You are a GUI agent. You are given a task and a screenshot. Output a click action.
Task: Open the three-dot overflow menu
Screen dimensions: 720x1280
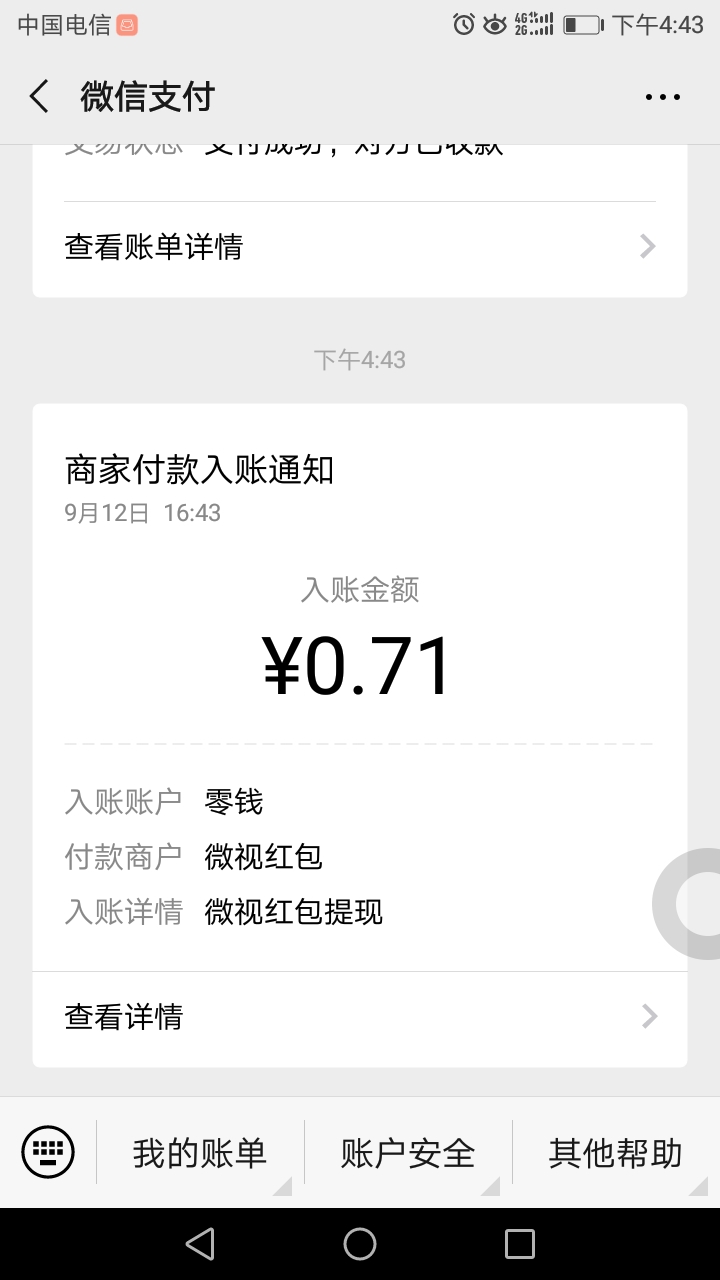tap(662, 97)
